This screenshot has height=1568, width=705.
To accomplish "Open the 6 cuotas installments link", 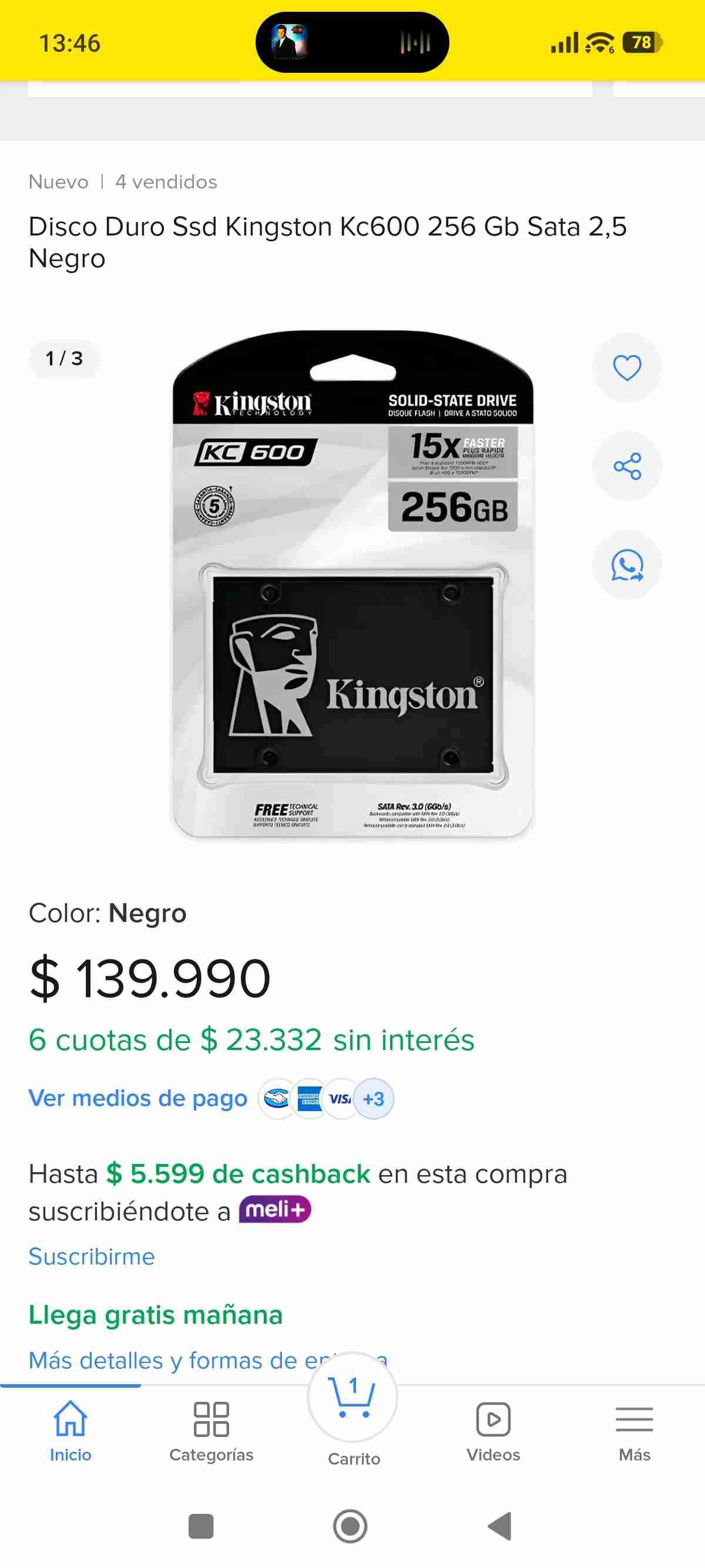I will click(x=251, y=1039).
